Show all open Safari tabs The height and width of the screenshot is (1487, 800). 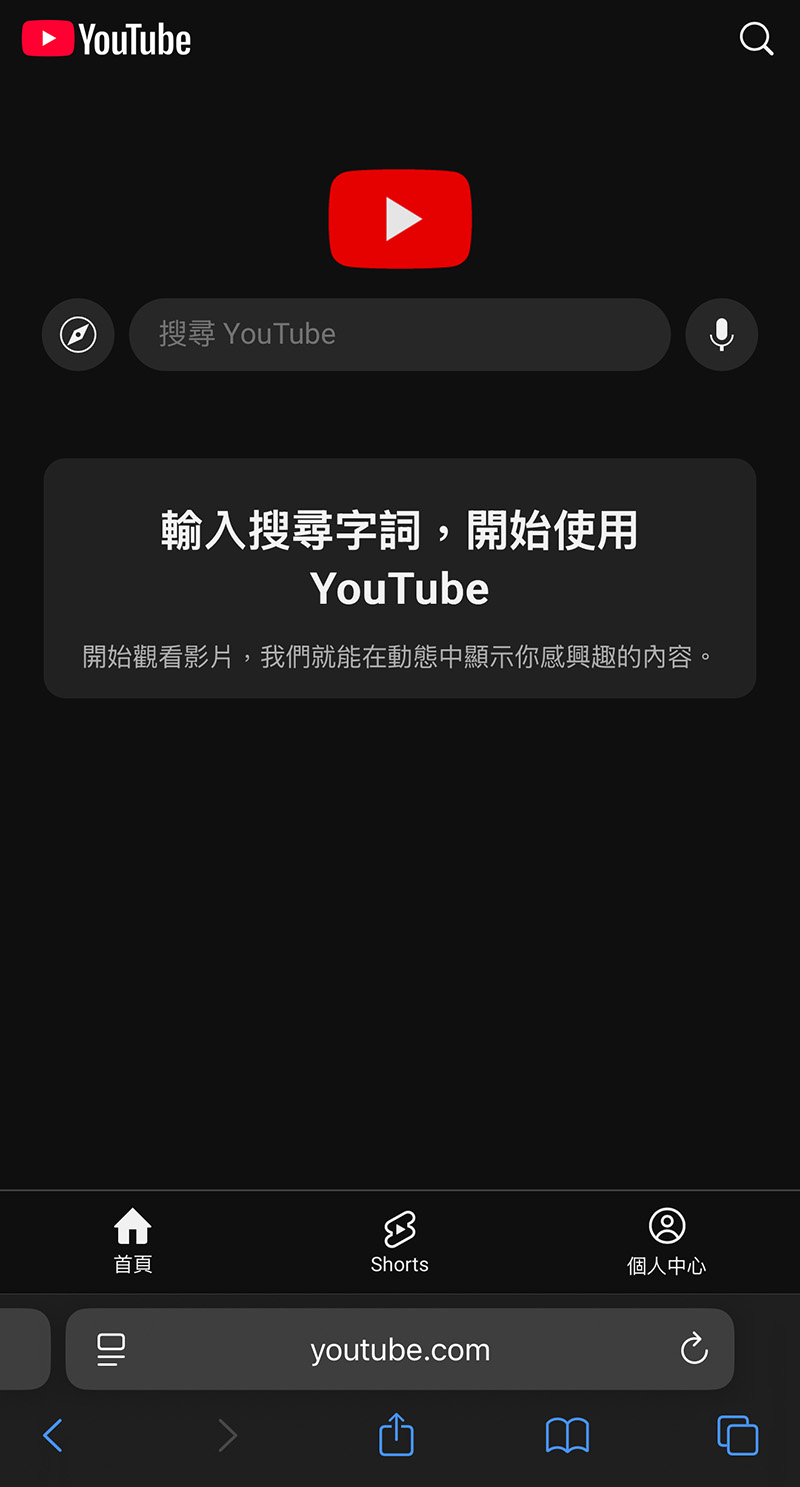[738, 1436]
